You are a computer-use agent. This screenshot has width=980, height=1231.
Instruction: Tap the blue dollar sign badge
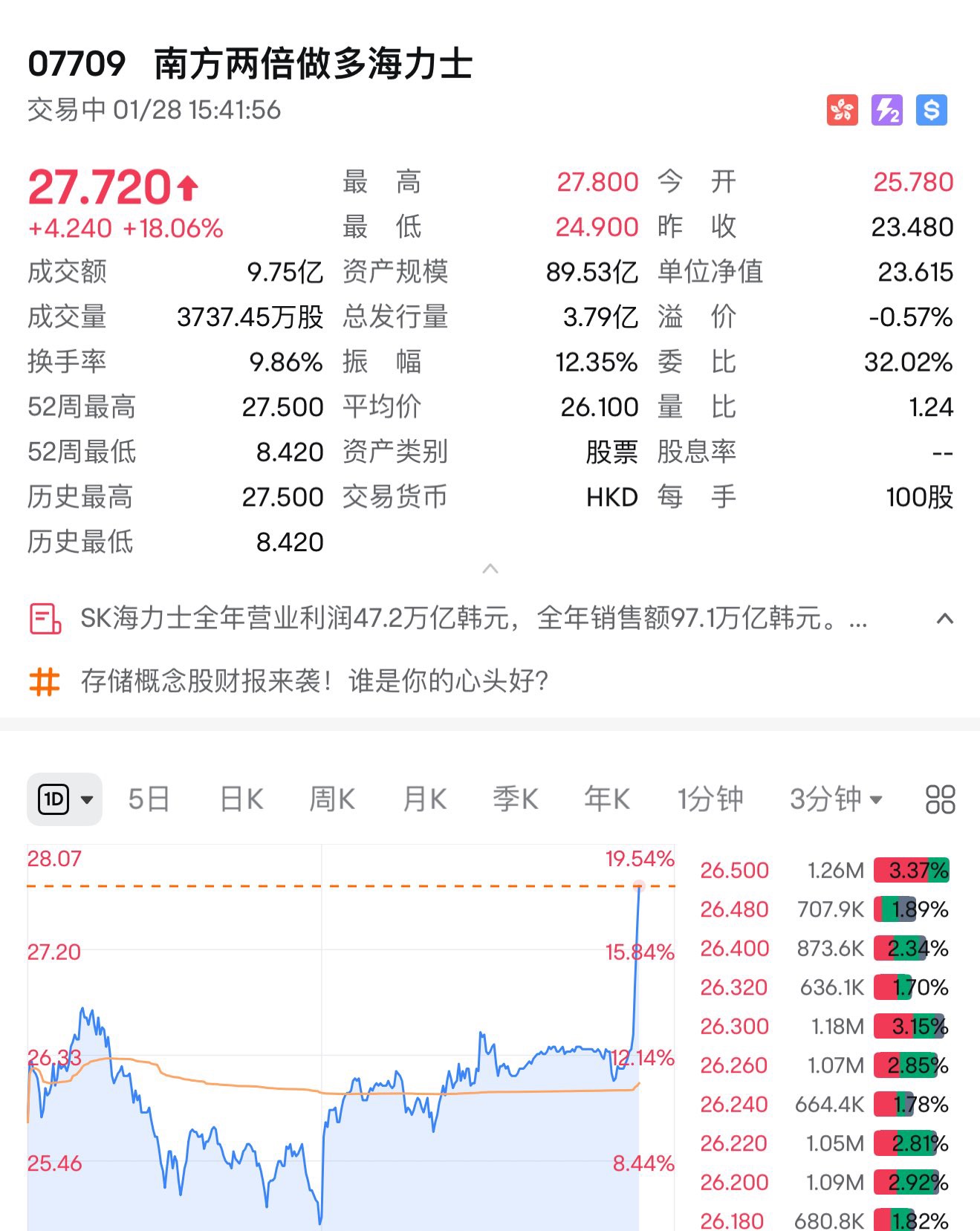pos(932,111)
